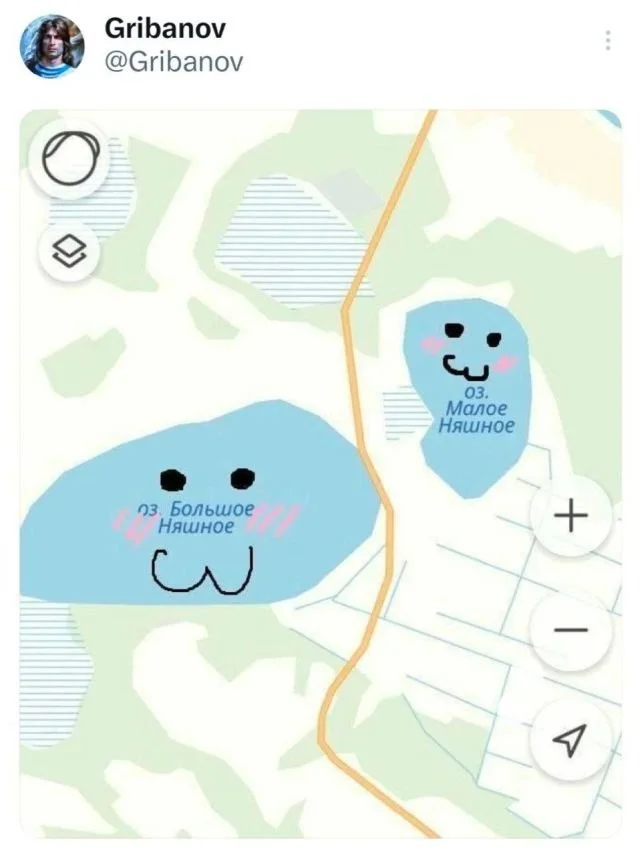Visit the @Gribanov profile via the handle
The image size is (640, 855).
click(x=173, y=62)
